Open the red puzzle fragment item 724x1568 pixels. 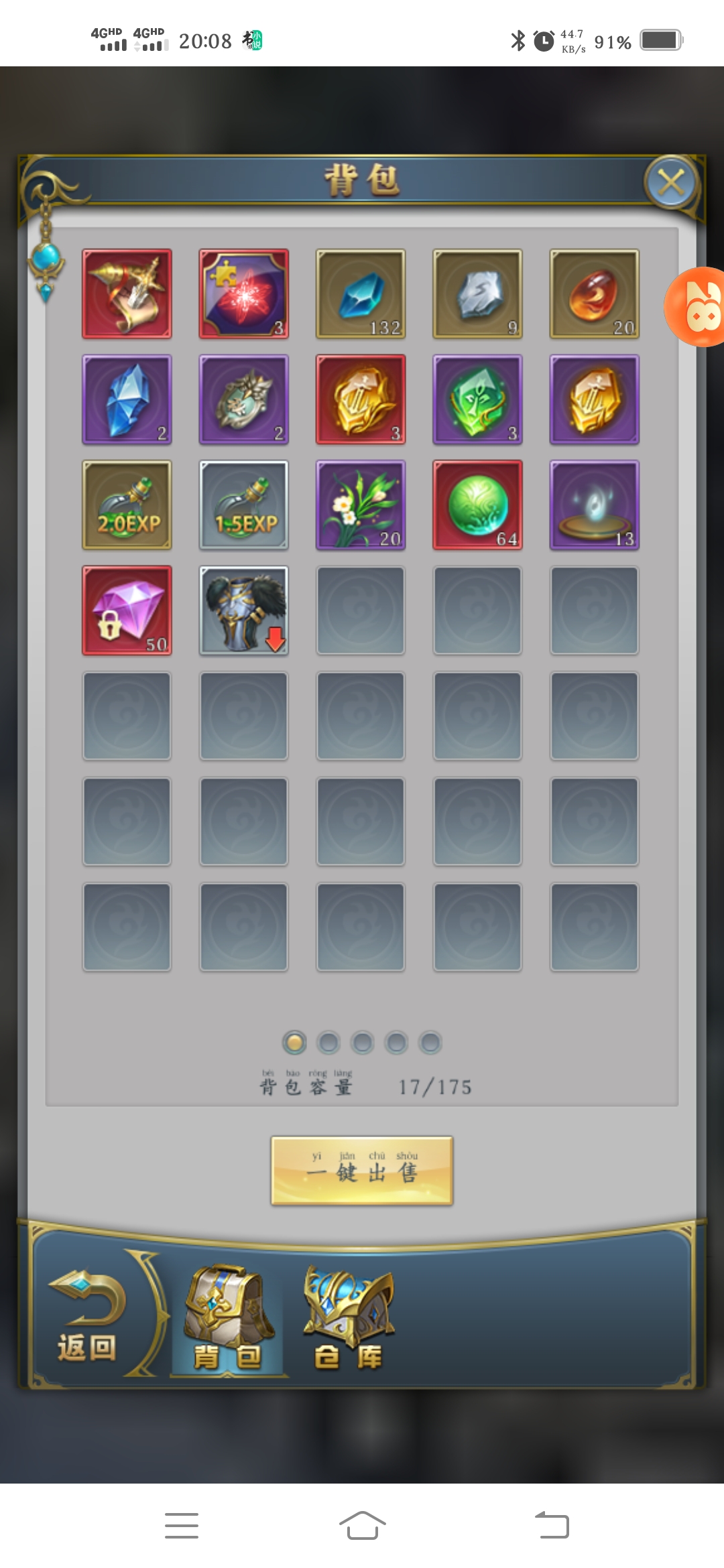coord(244,293)
